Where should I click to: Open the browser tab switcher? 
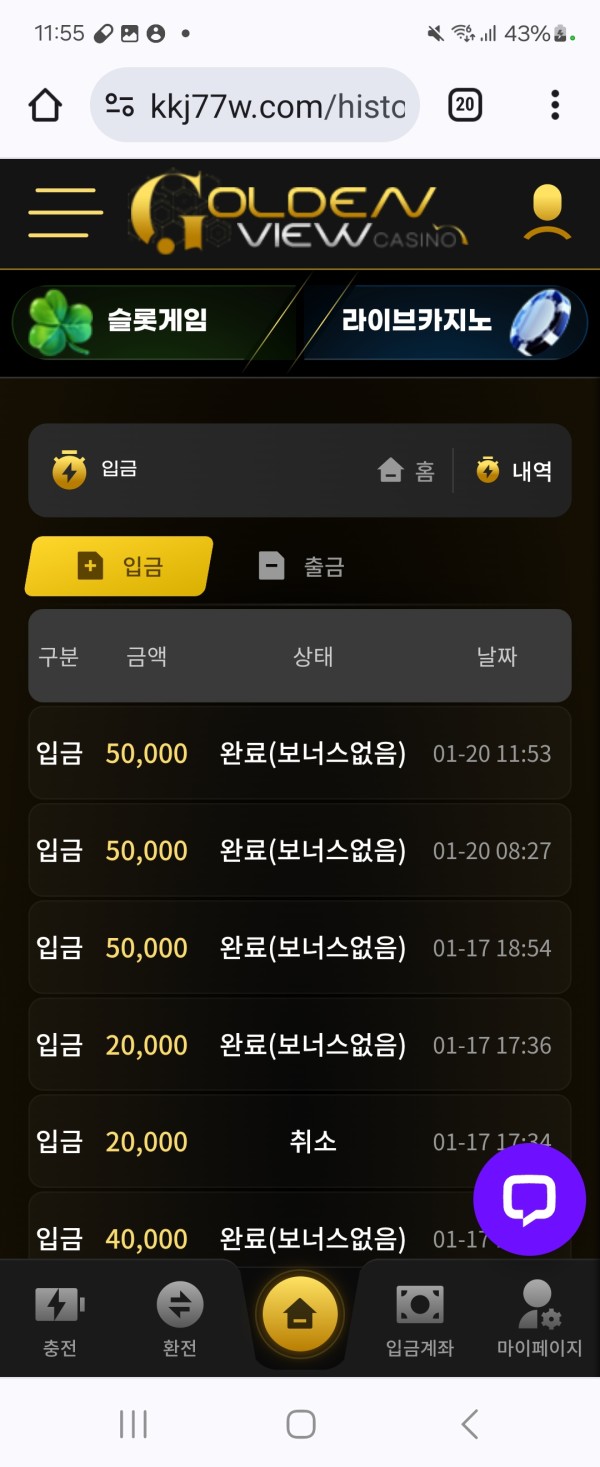tap(465, 105)
